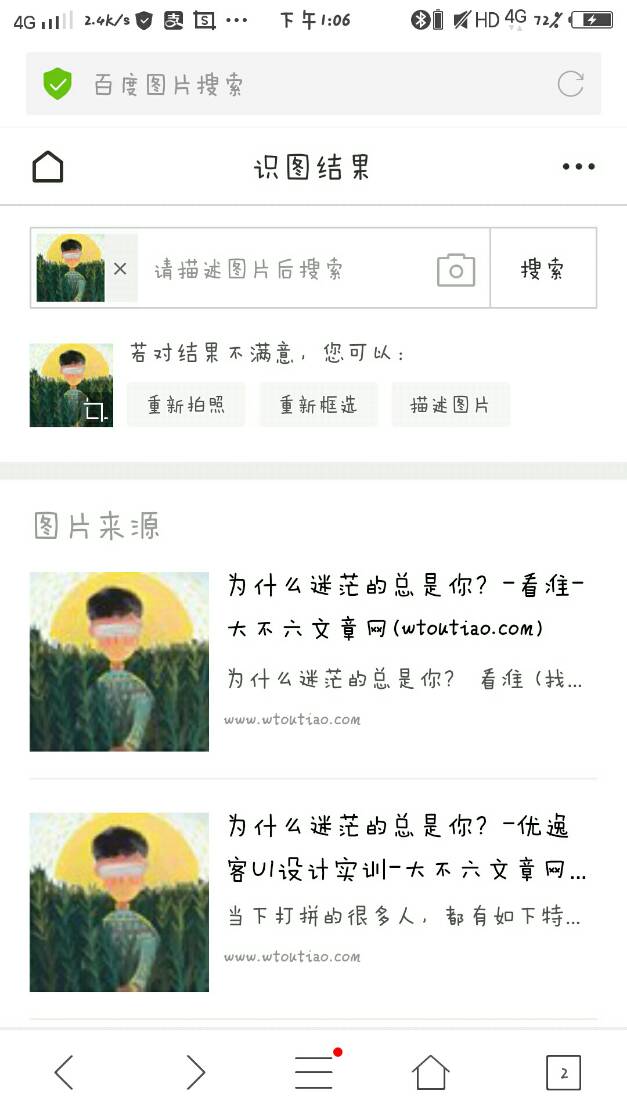627x1116 pixels.
Task: Reload the page with the refresh icon
Action: (x=570, y=84)
